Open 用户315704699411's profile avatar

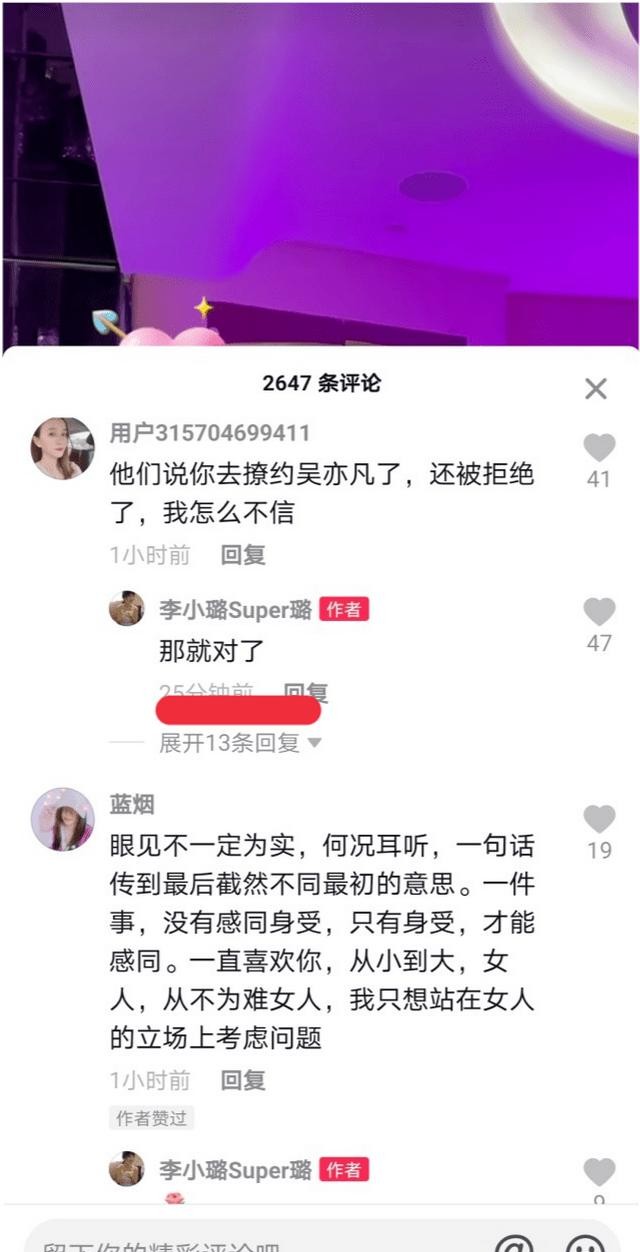point(62,448)
